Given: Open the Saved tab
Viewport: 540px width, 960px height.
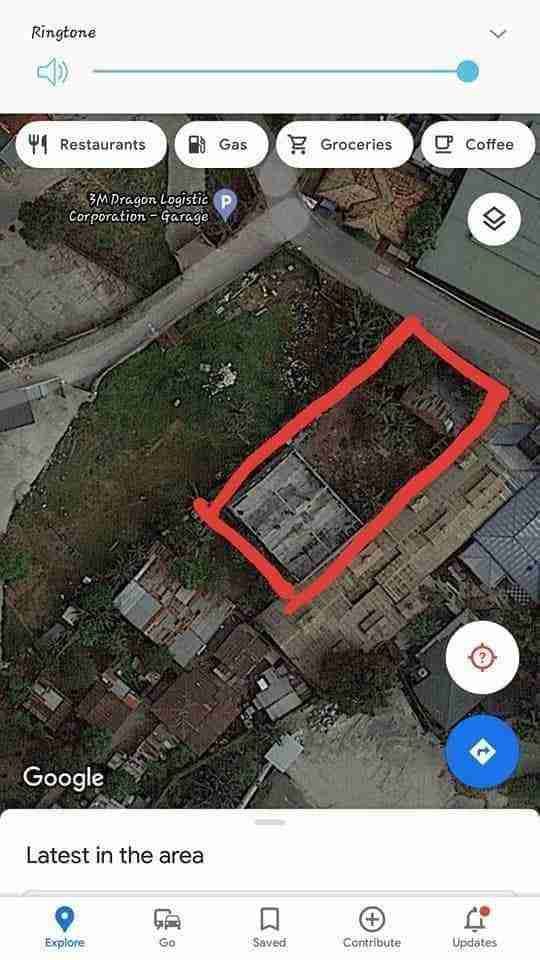Looking at the screenshot, I should (269, 928).
